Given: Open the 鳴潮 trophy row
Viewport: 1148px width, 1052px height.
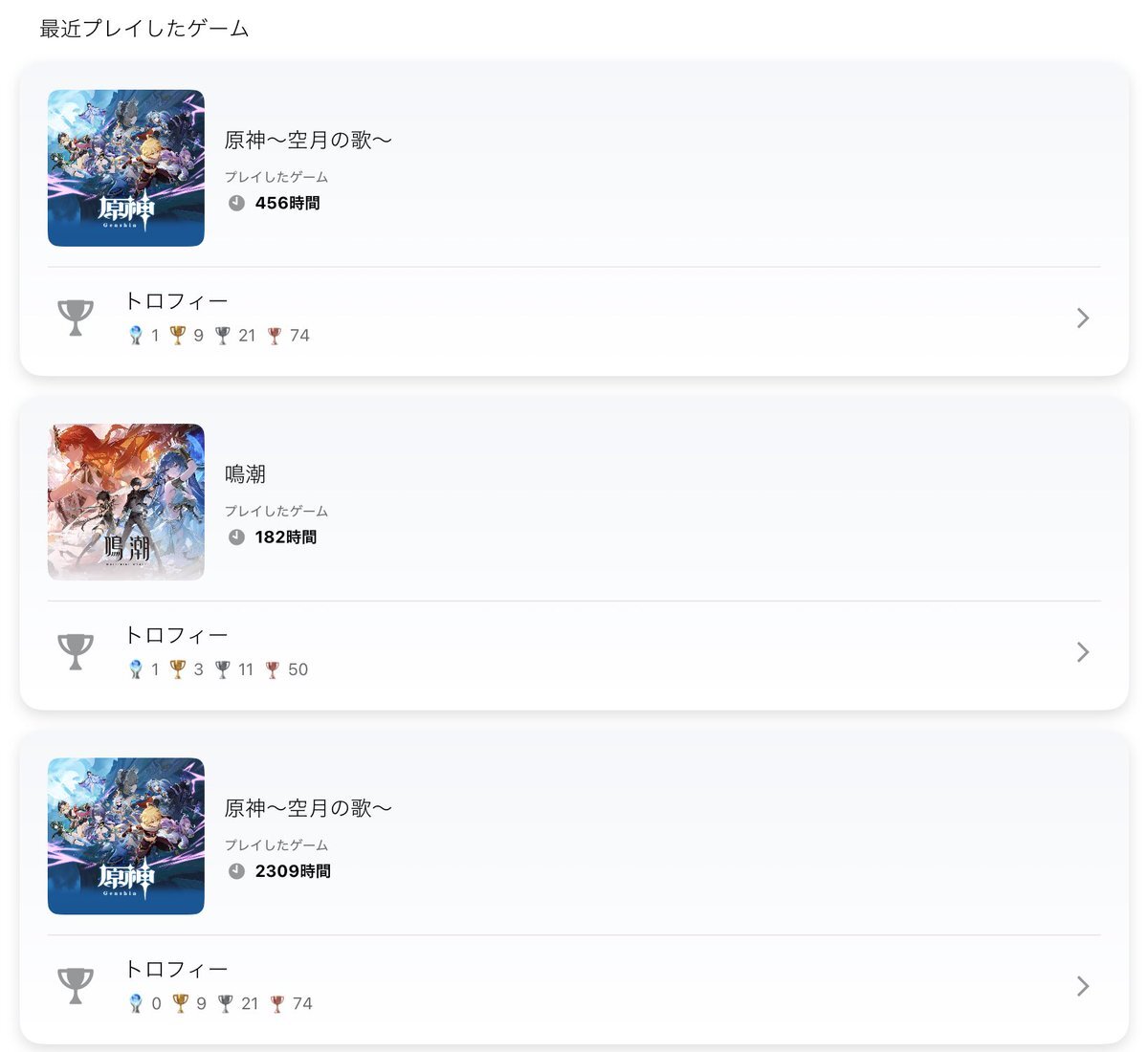Looking at the screenshot, I should 574,652.
